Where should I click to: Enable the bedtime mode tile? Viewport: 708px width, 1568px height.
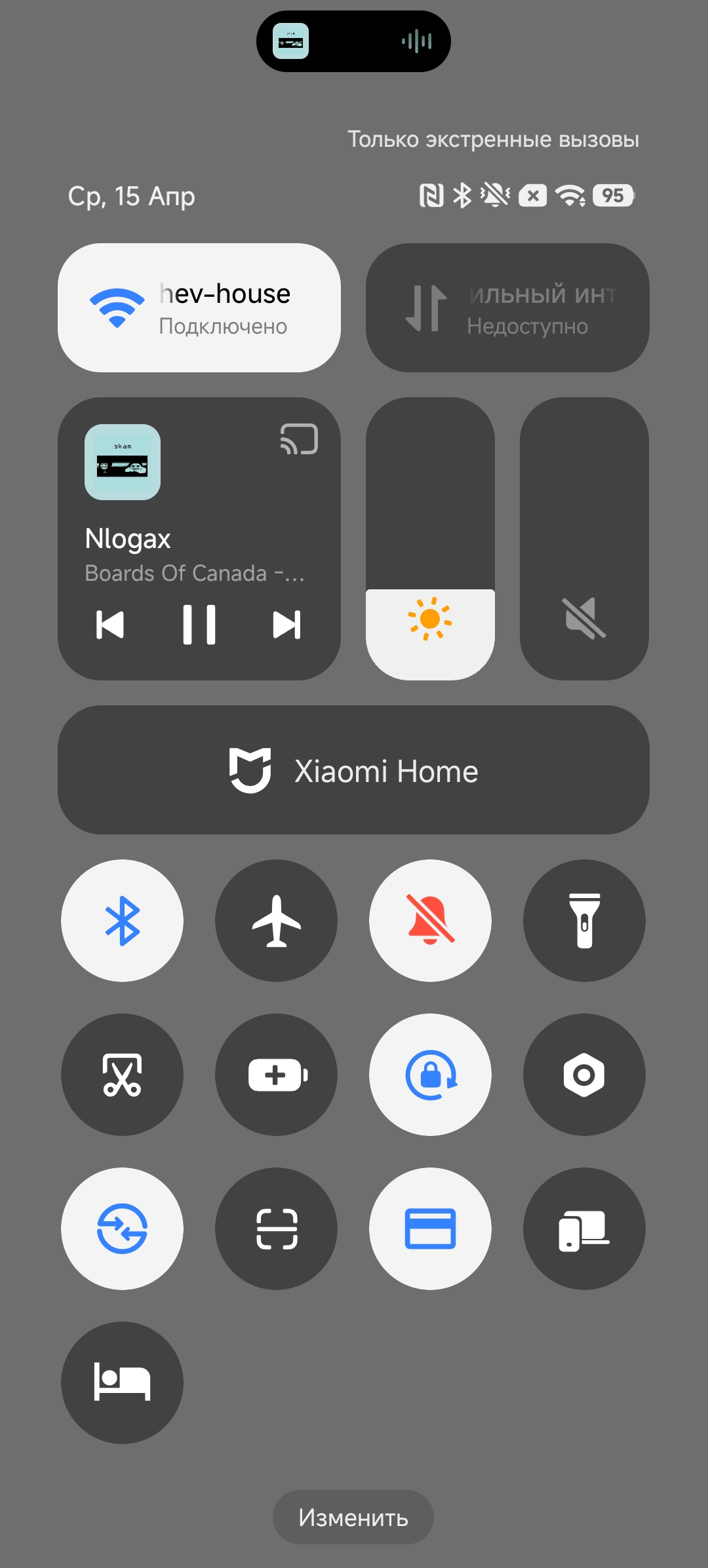123,1382
